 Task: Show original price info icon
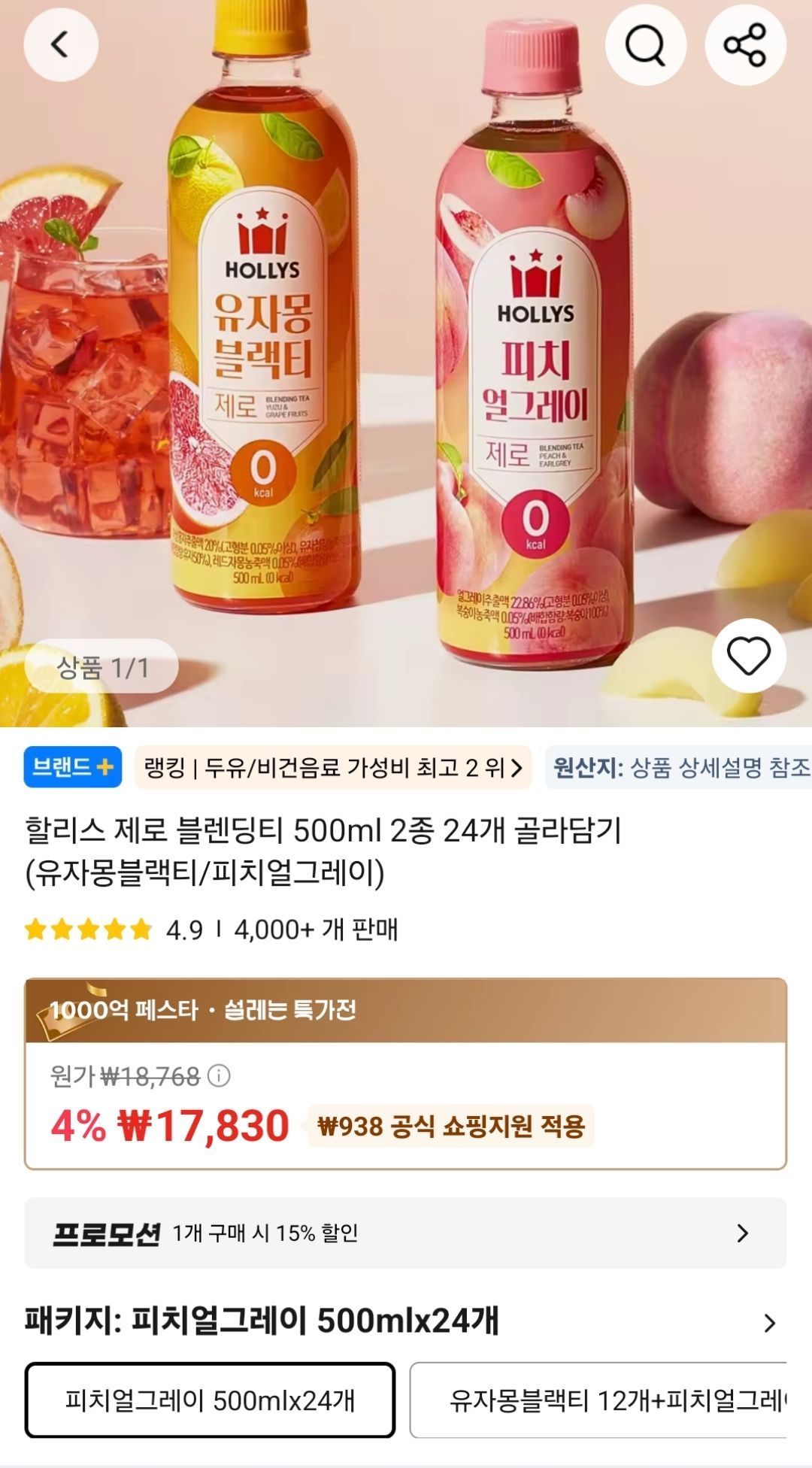[x=219, y=1076]
